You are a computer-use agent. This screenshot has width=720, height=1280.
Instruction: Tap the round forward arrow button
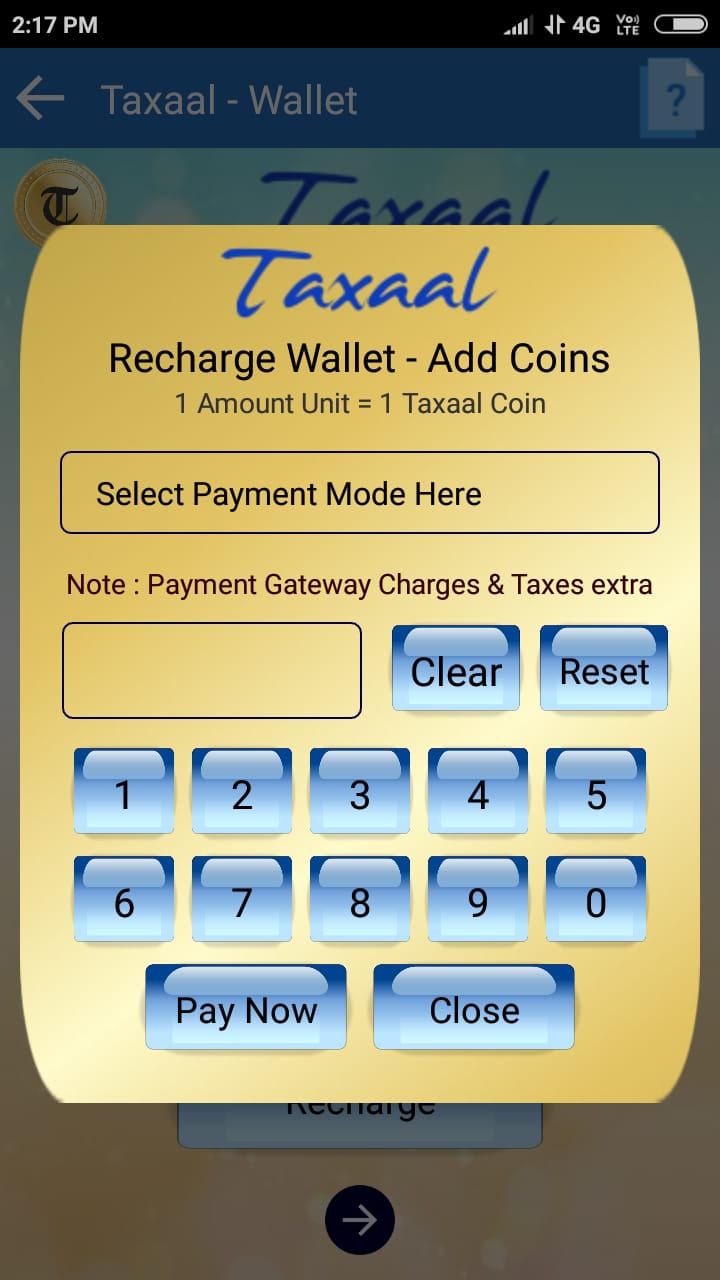360,1220
